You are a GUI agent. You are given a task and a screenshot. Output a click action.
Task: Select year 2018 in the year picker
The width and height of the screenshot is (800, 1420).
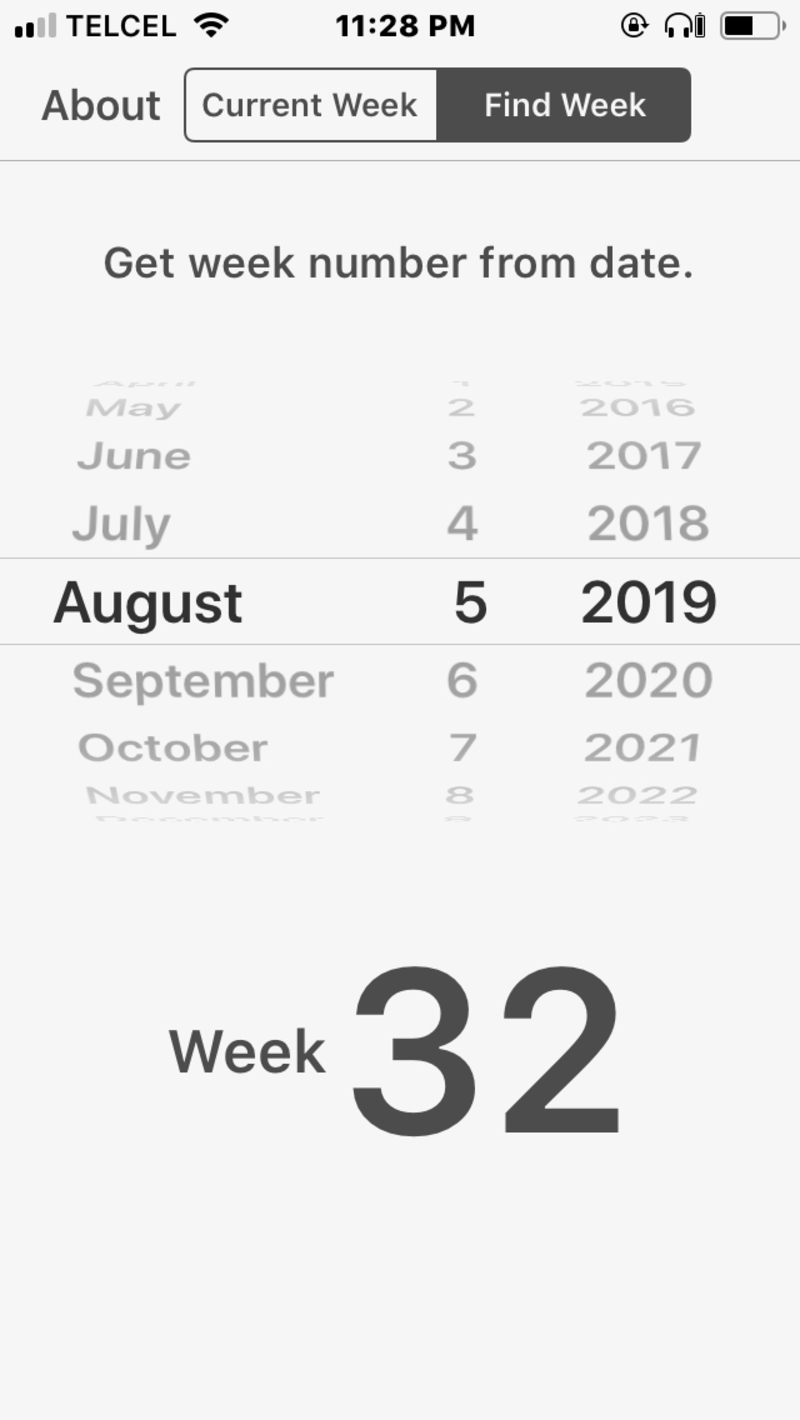[648, 523]
